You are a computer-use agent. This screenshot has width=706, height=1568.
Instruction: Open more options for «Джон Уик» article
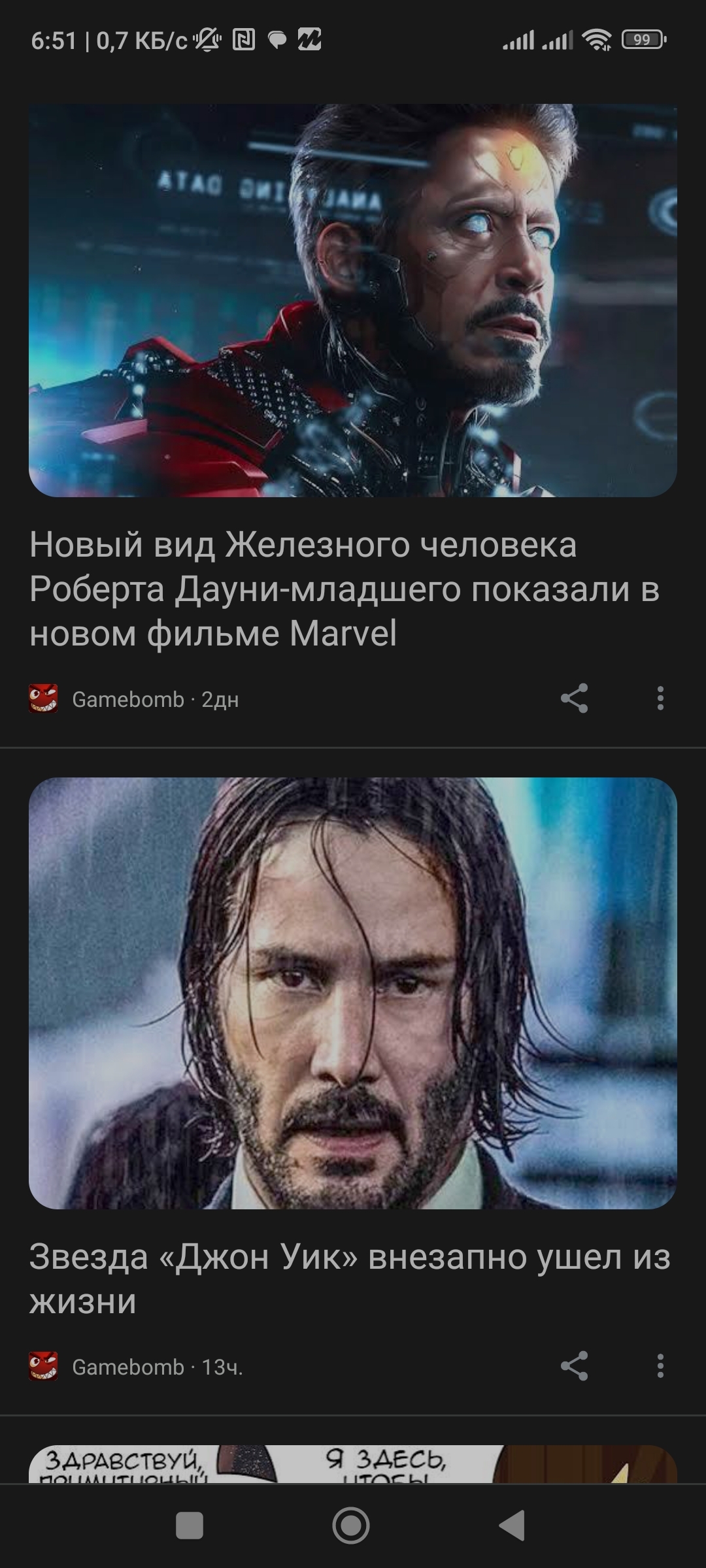point(660,1366)
